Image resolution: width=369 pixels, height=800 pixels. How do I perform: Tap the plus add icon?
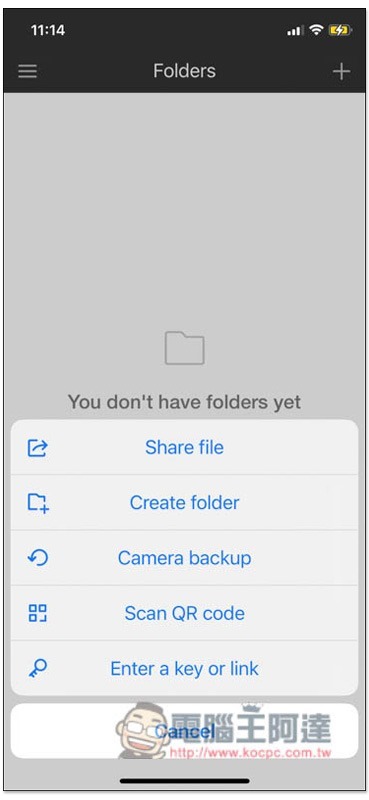(341, 71)
